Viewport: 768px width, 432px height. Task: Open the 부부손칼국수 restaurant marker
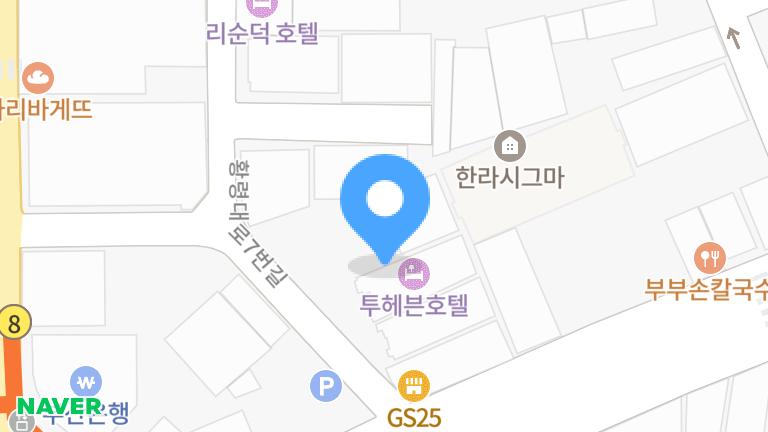tap(711, 257)
